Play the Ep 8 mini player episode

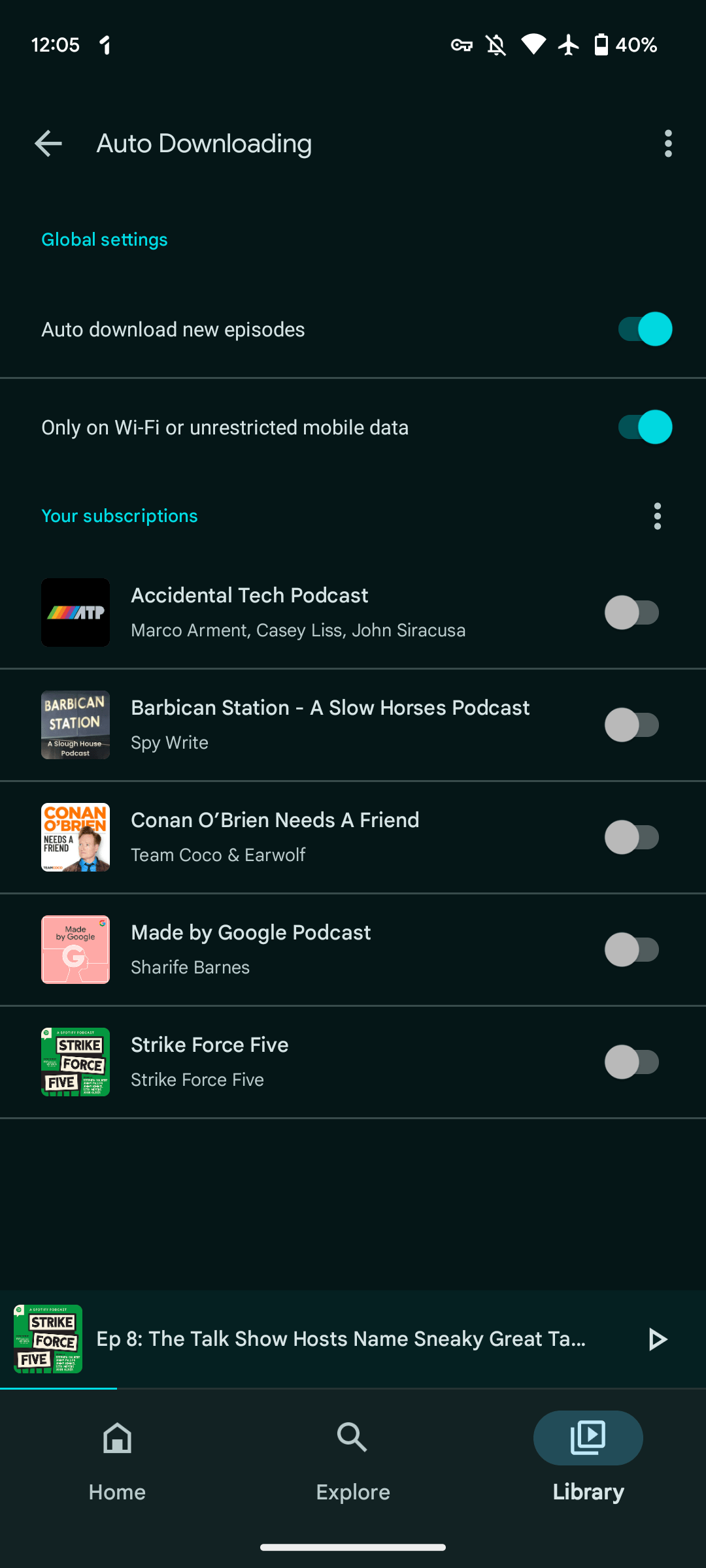click(657, 1339)
